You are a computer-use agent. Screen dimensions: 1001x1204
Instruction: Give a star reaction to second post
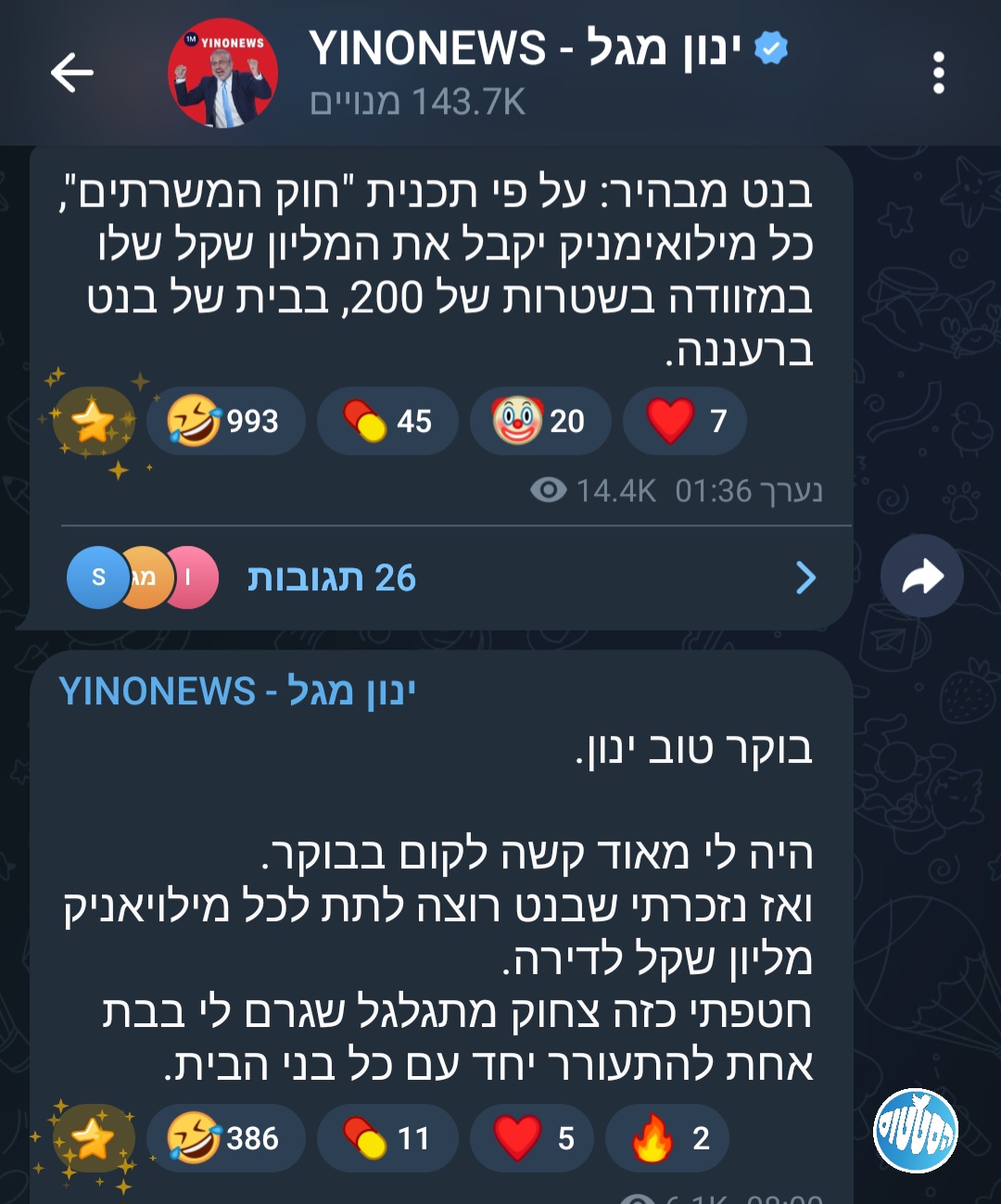tap(93, 1139)
